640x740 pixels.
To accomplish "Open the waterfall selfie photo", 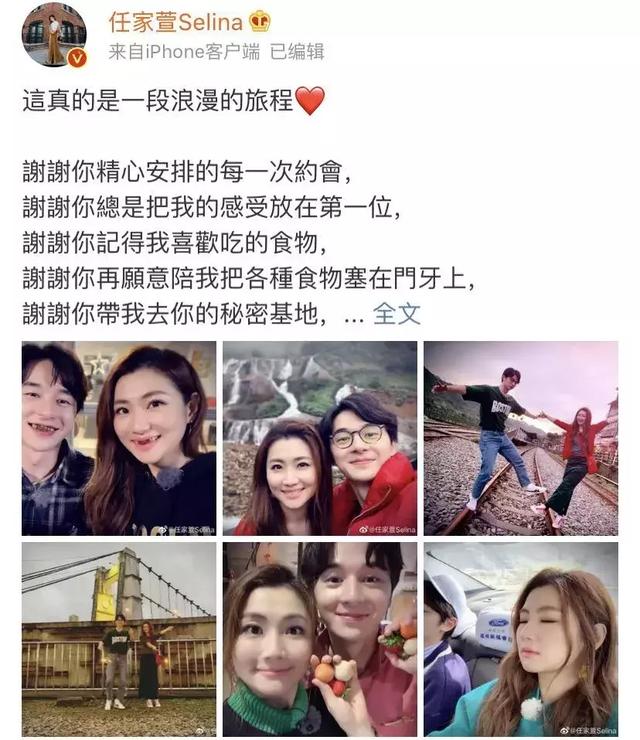I will pyautogui.click(x=320, y=438).
